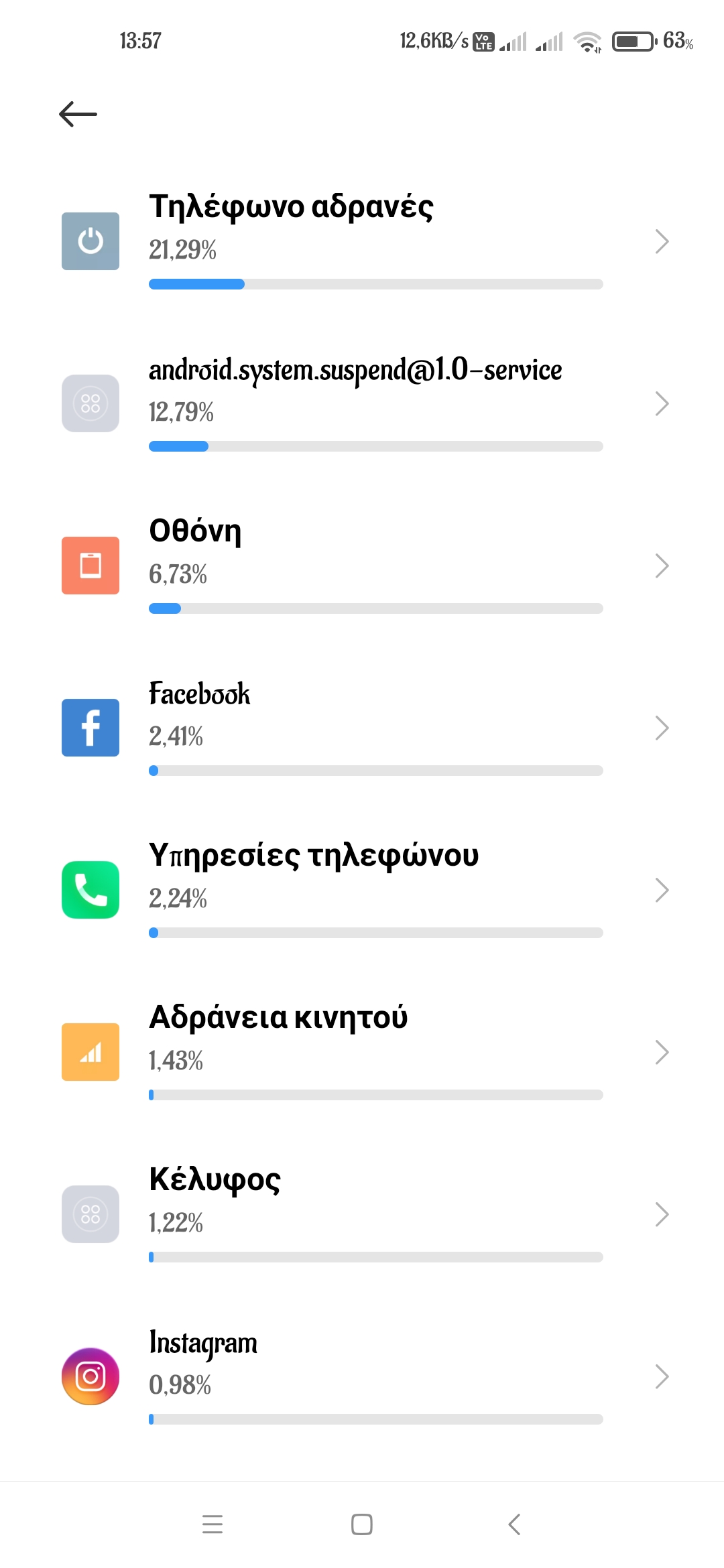This screenshot has height=1568, width=724.
Task: Go to the home screen
Action: pyautogui.click(x=362, y=1524)
